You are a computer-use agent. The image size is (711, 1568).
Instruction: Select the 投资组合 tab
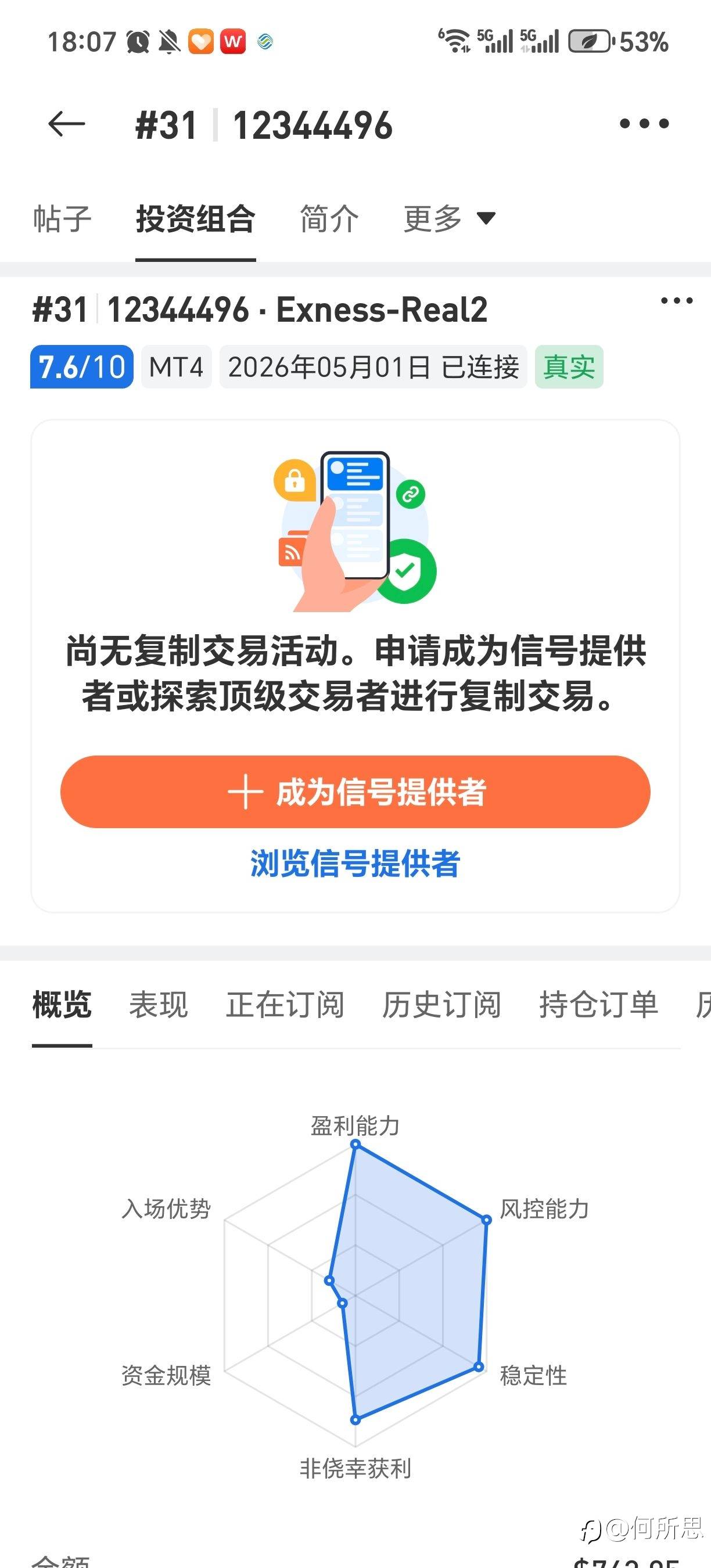pos(195,218)
